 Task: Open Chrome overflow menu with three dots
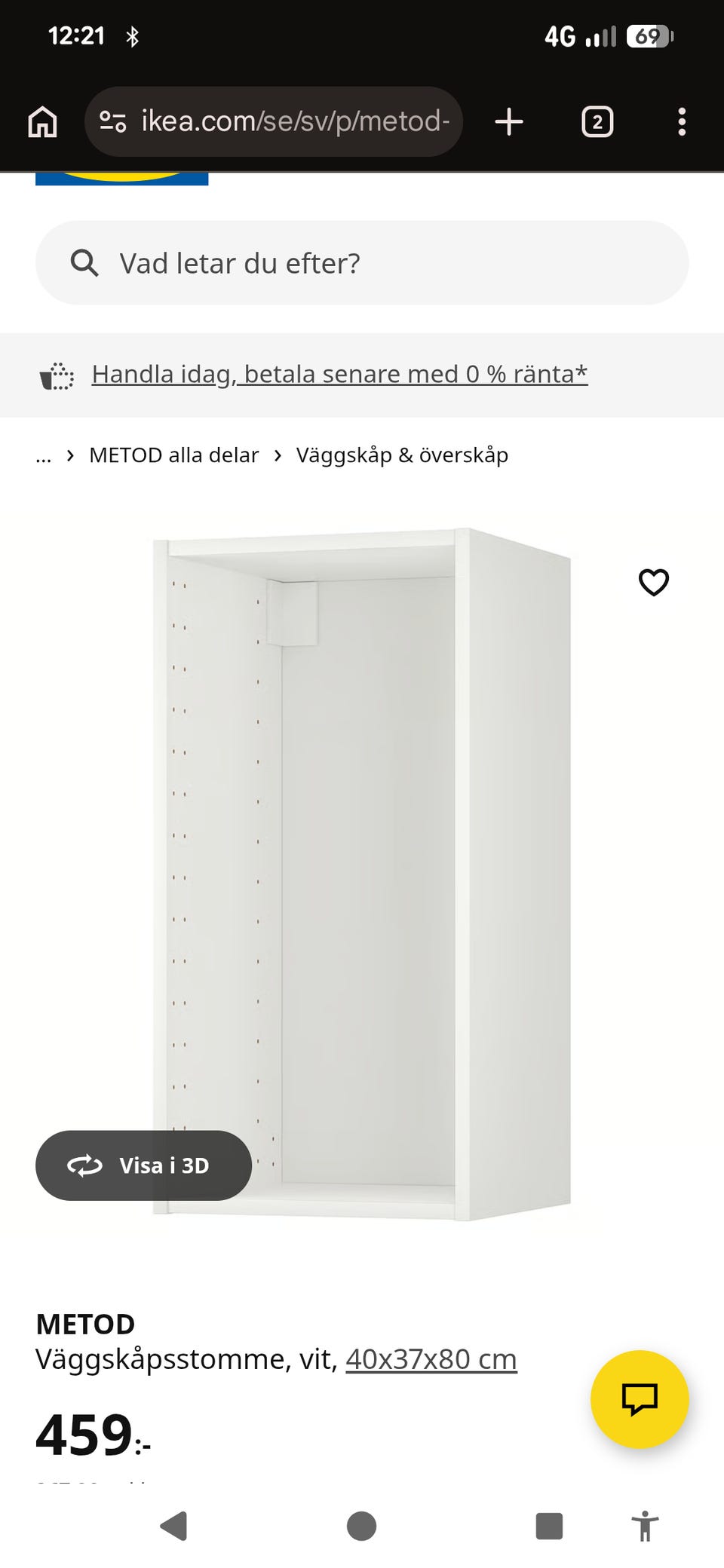(683, 121)
